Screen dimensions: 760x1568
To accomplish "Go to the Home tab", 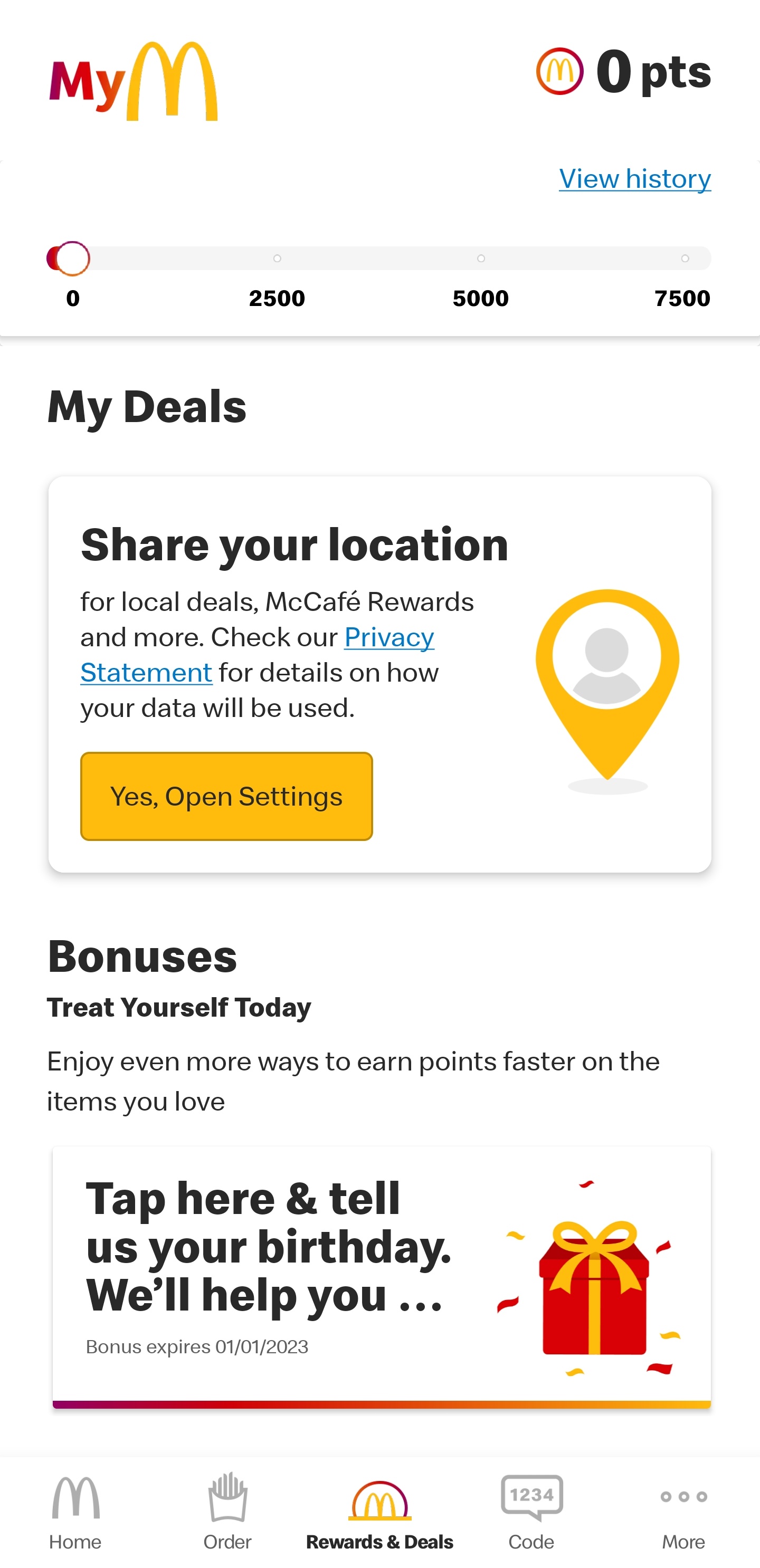I will (75, 1513).
